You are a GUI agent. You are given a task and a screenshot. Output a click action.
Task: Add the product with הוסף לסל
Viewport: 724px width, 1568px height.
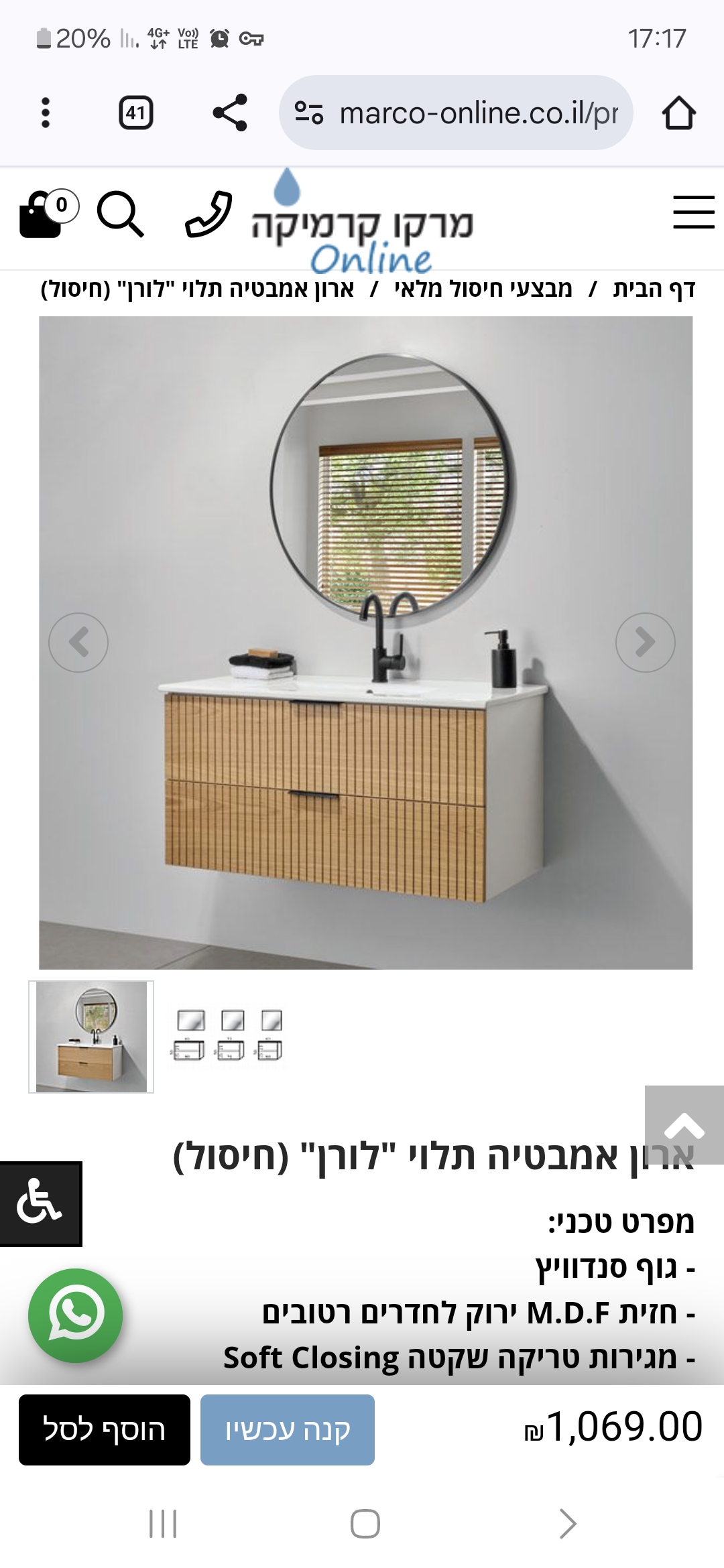click(105, 1430)
